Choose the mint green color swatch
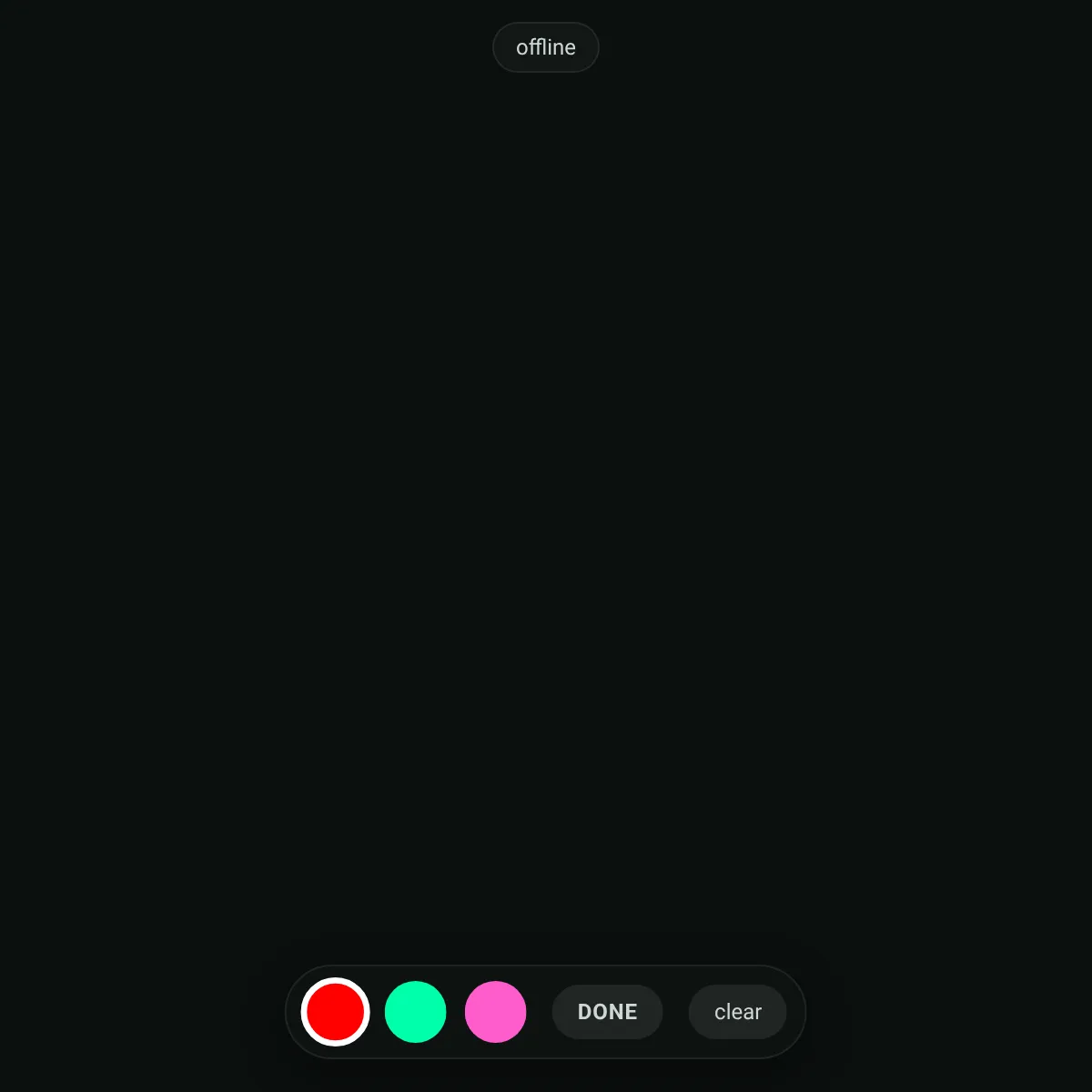 pyautogui.click(x=415, y=1012)
